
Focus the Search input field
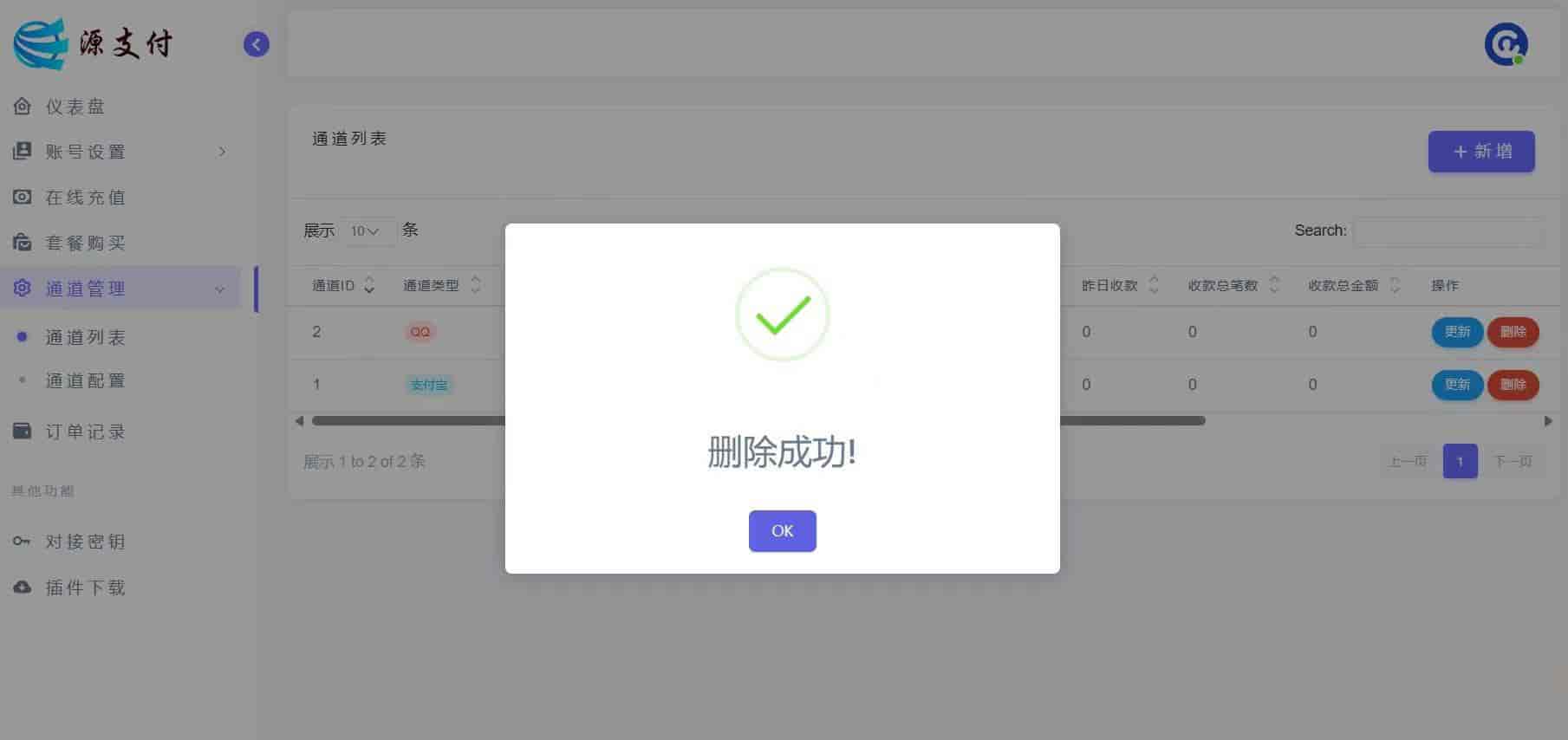(1447, 231)
